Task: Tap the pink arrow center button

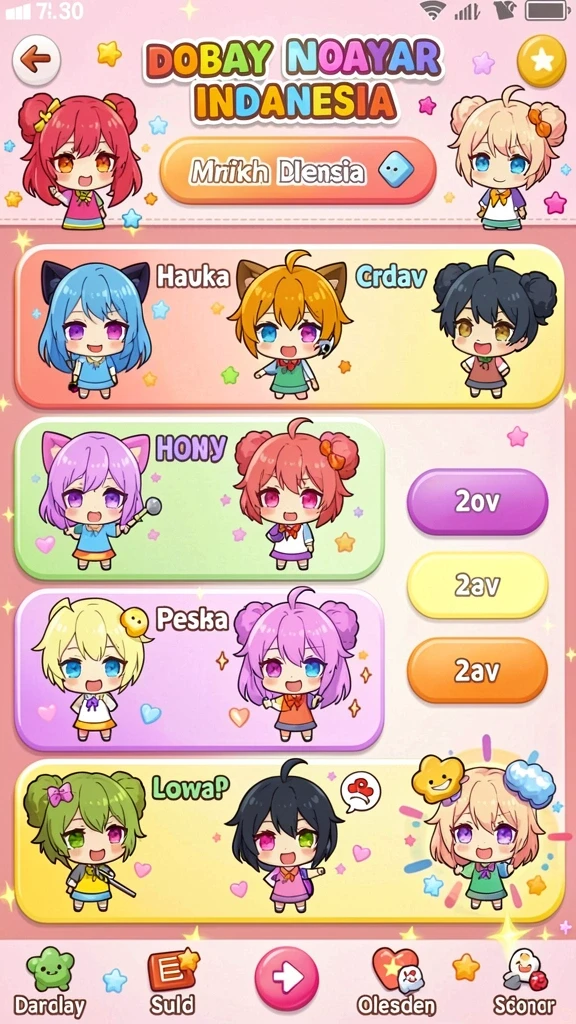Action: (x=287, y=978)
